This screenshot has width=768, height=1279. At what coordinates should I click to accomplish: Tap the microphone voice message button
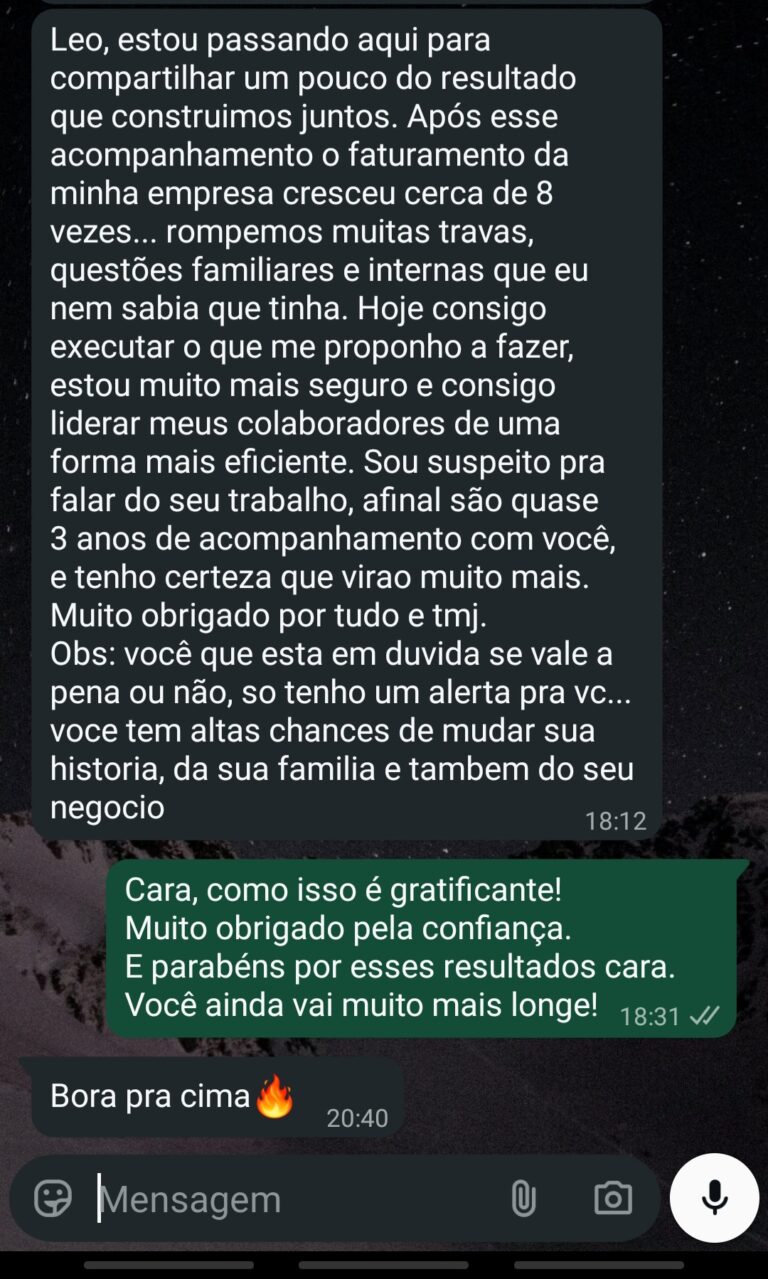(714, 1197)
